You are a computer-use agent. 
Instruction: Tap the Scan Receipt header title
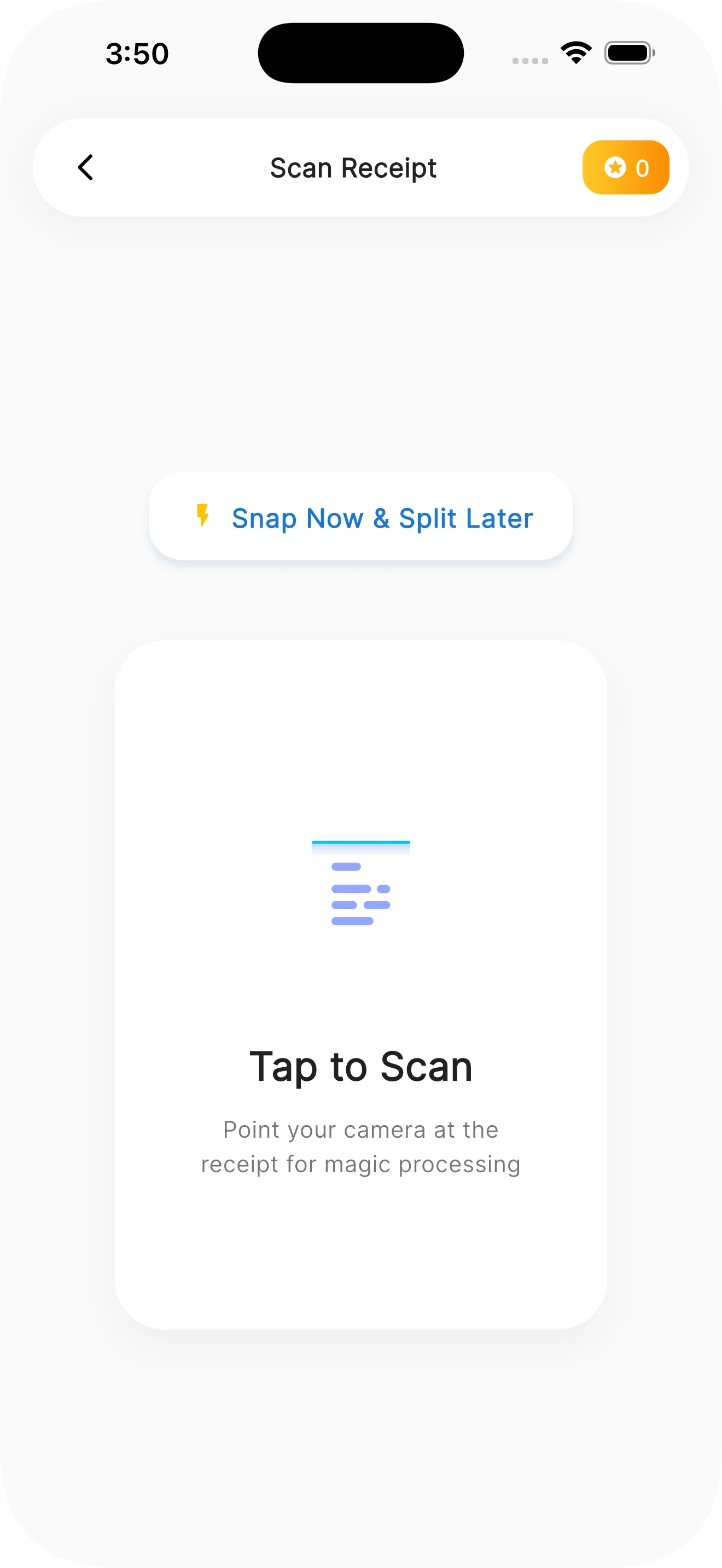(x=353, y=167)
